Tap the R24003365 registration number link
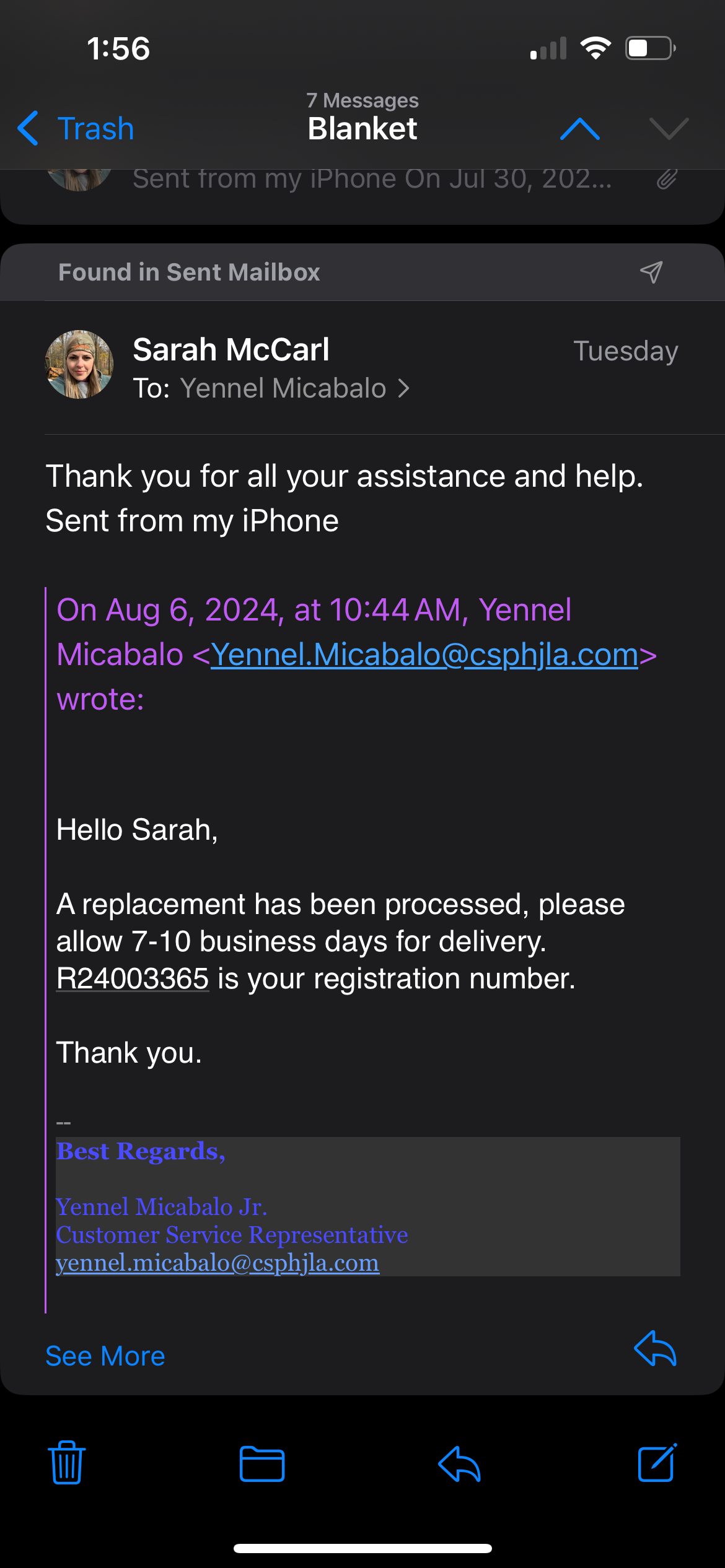The height and width of the screenshot is (1568, 725). (x=133, y=978)
